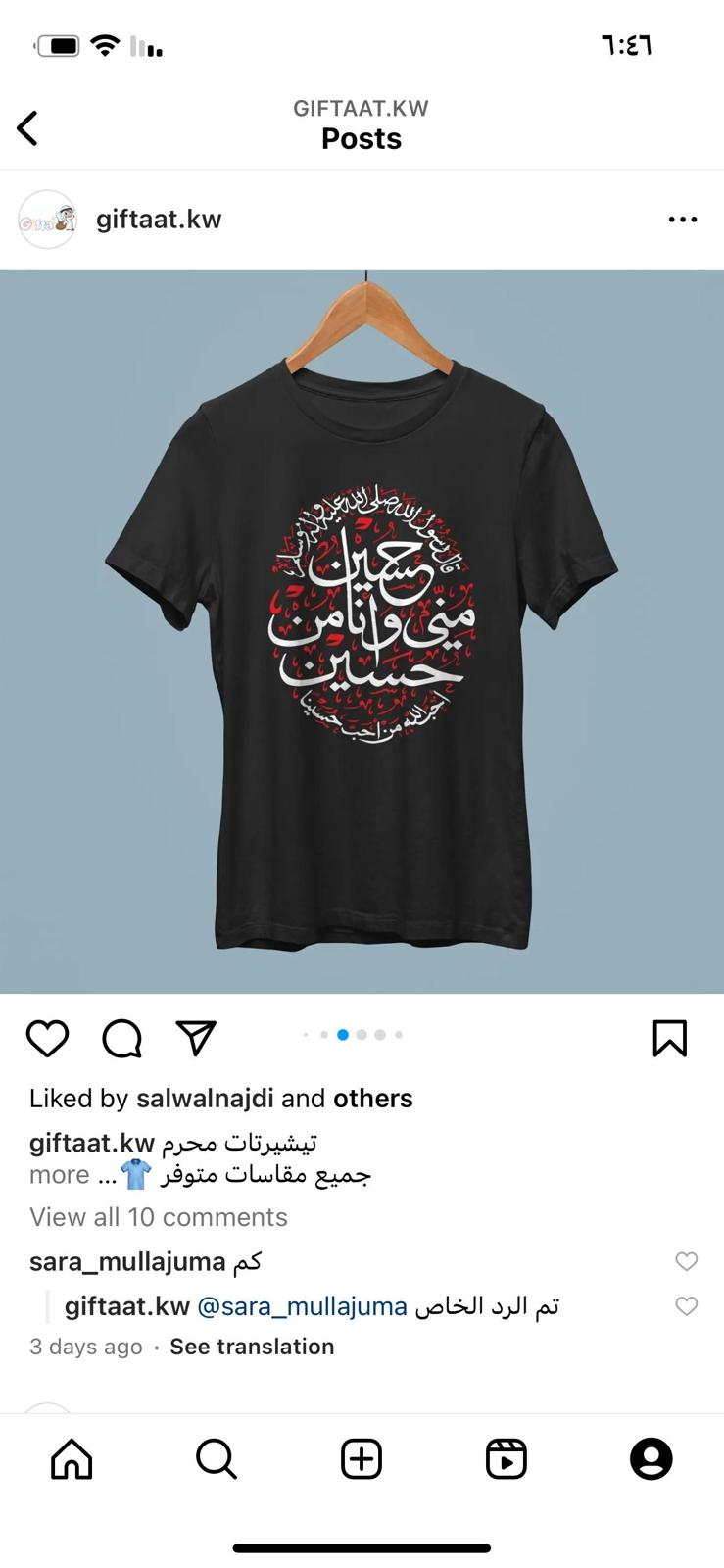Create a new post with the plus tab
This screenshot has height=1568, width=724.
point(362,1459)
